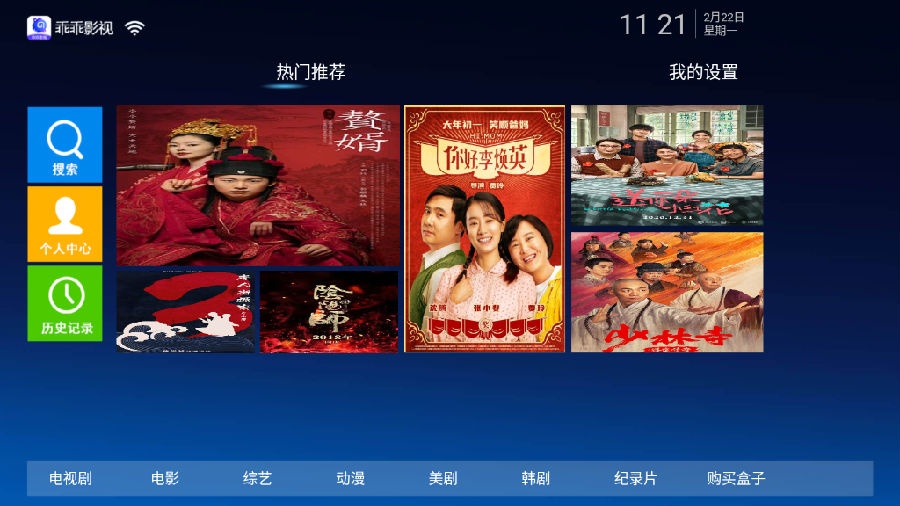Viewport: 900px width, 506px height.
Task: Open the 少林寺 movie tile
Action: pos(667,292)
